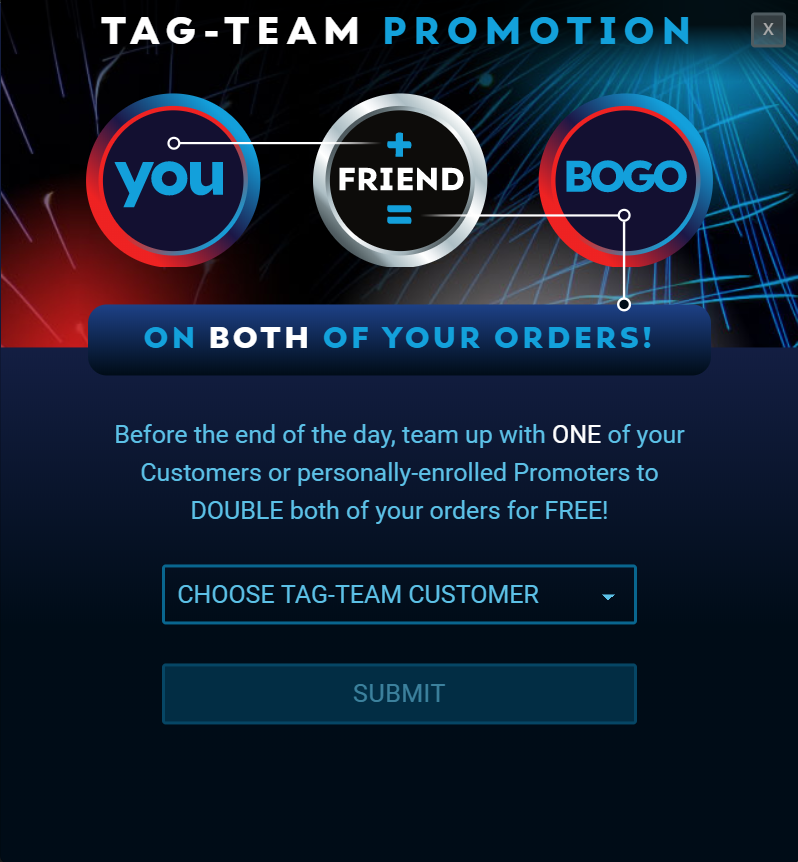Image resolution: width=798 pixels, height=862 pixels.
Task: Close the Tag-Team Promotion popup
Action: tap(768, 30)
